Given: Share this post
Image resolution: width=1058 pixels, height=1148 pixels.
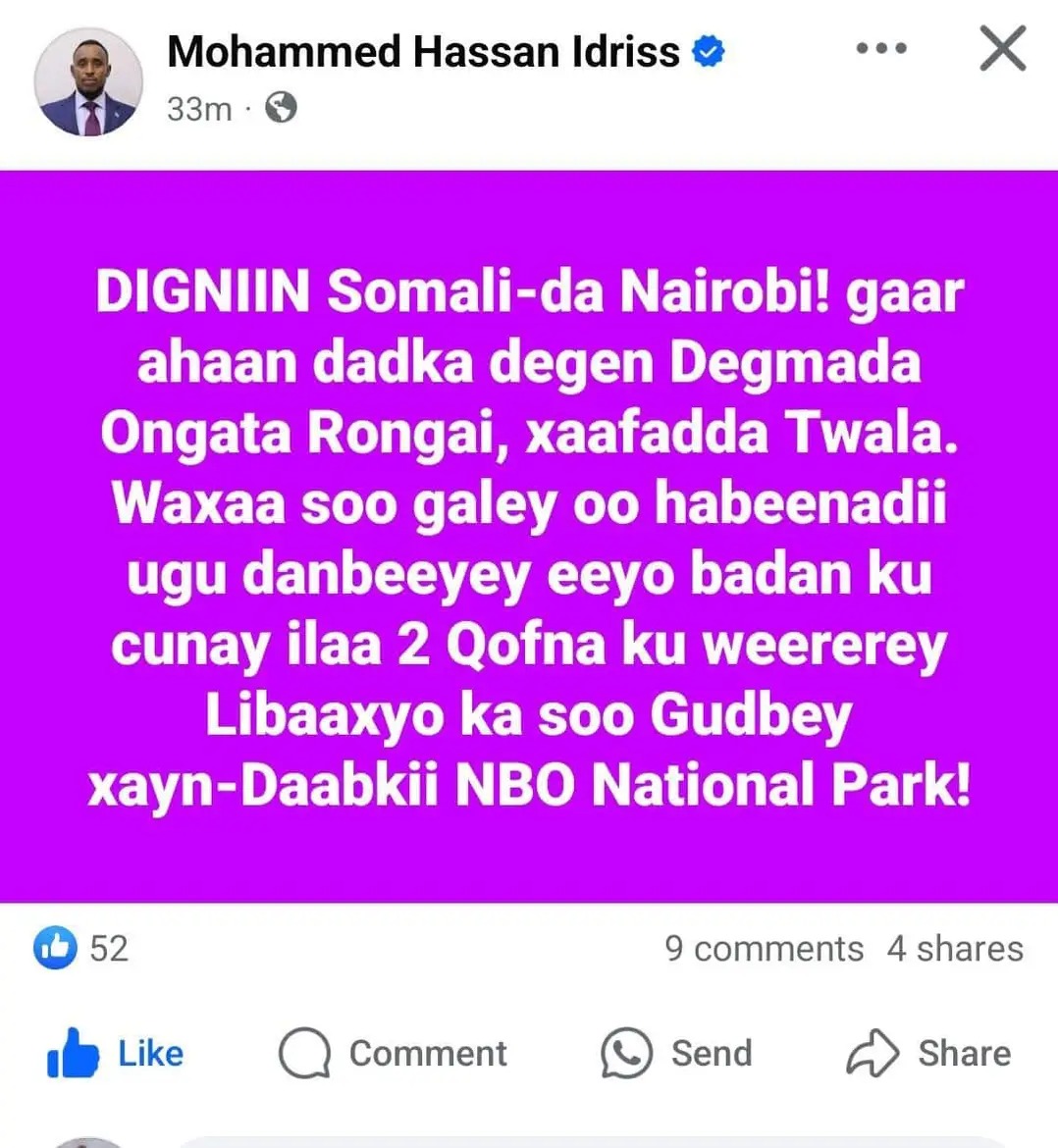Looking at the screenshot, I should 928,1053.
